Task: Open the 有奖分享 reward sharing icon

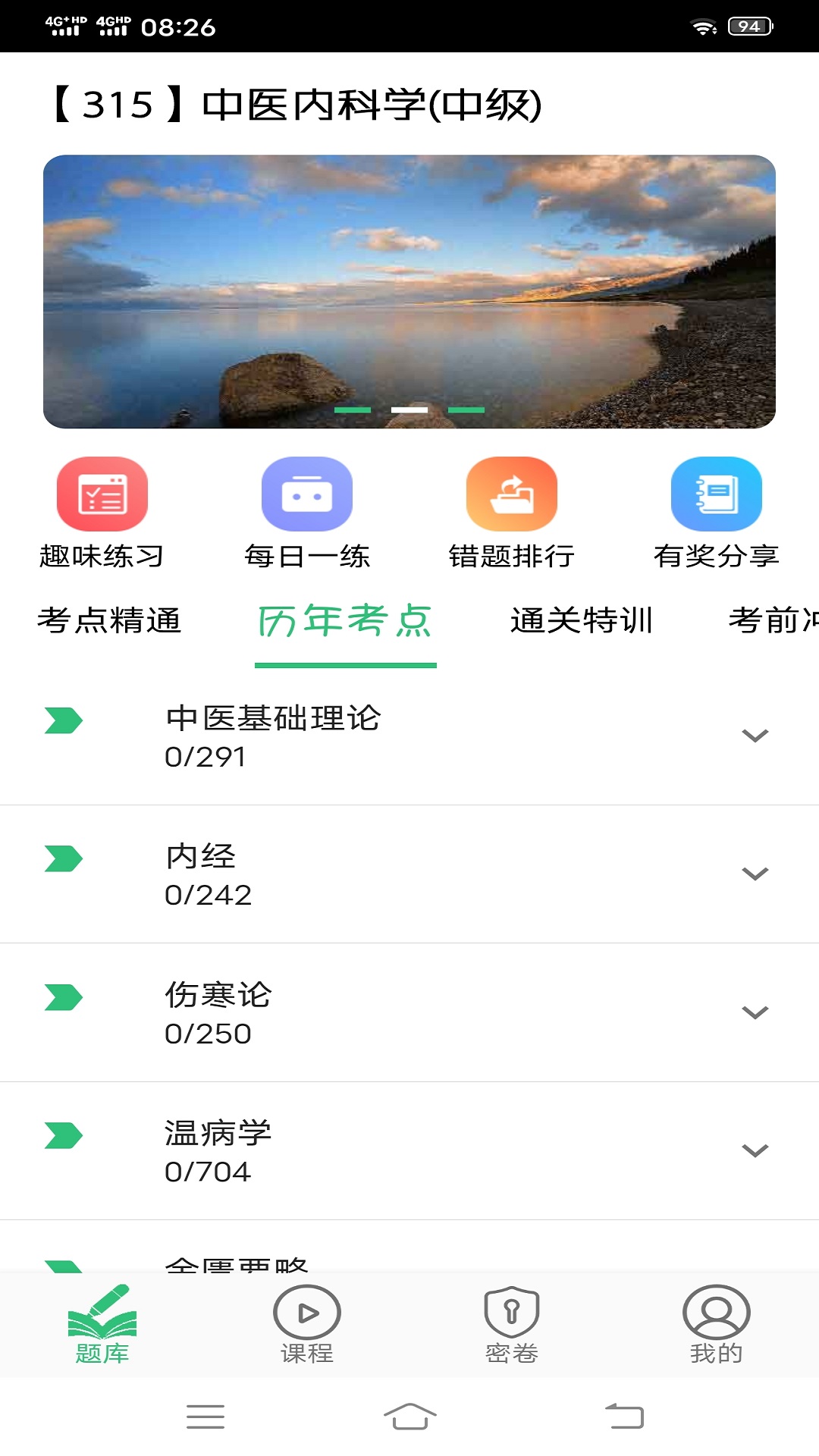Action: pyautogui.click(x=717, y=494)
